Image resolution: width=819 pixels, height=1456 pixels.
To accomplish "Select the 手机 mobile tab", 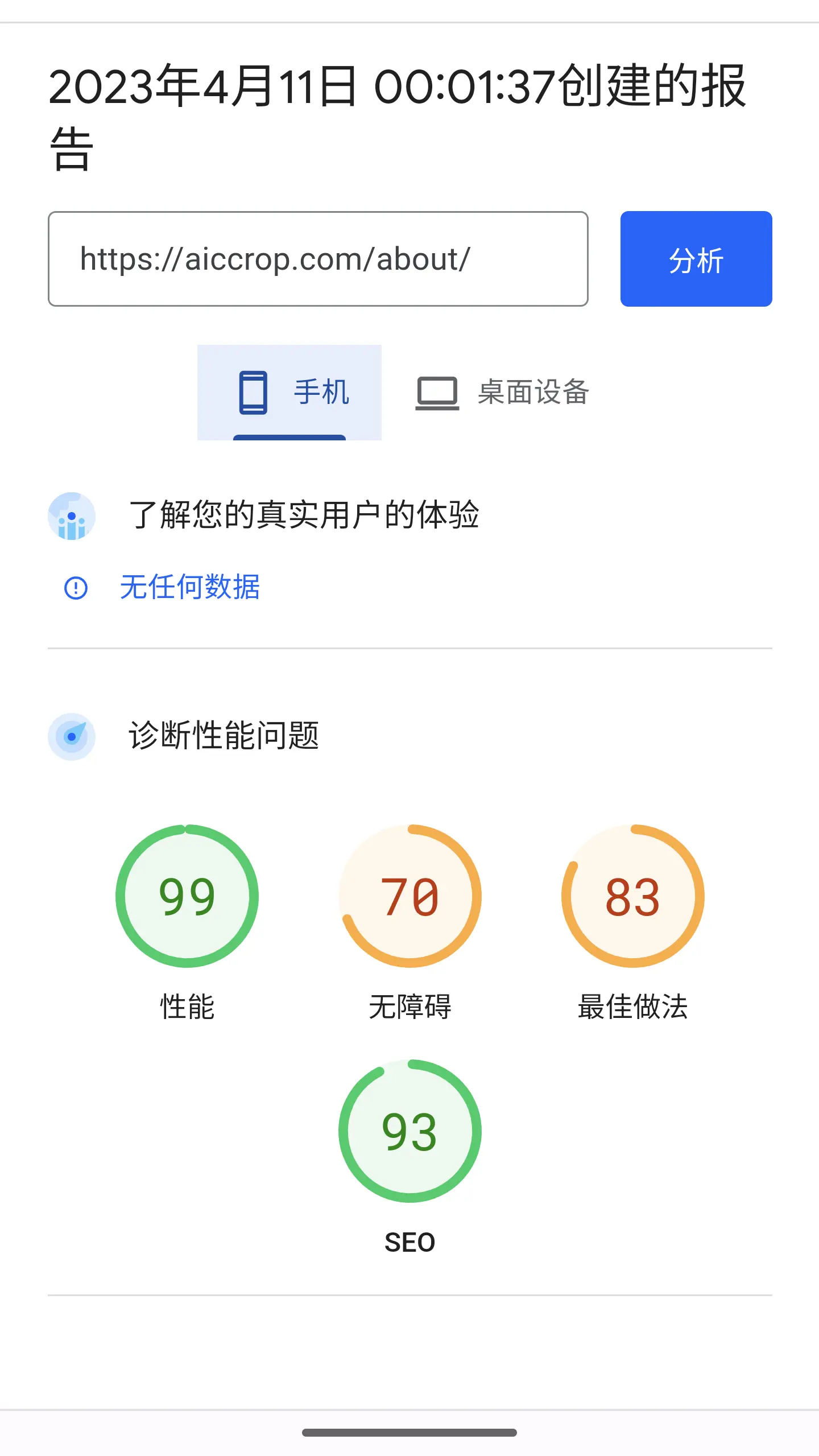I will 289,392.
